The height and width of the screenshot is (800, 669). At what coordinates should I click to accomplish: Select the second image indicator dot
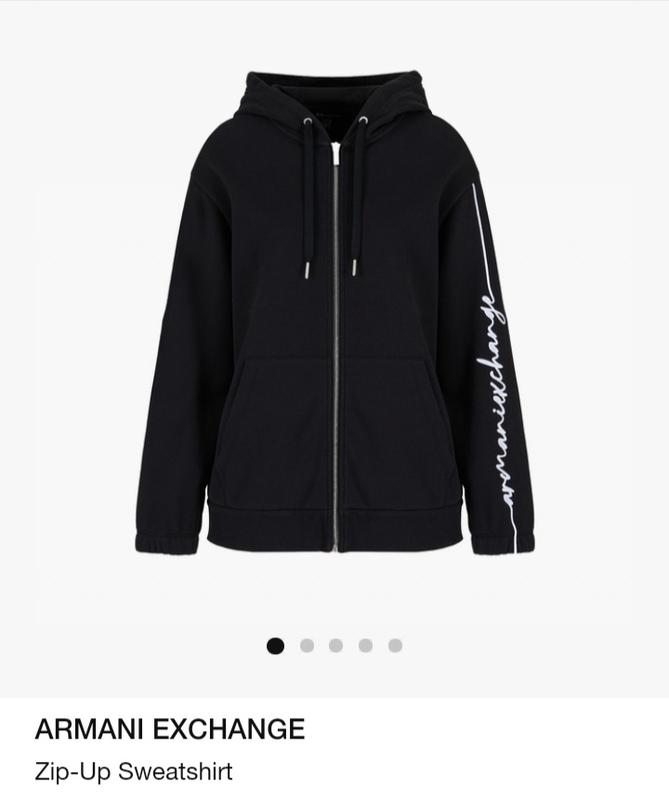(x=306, y=646)
